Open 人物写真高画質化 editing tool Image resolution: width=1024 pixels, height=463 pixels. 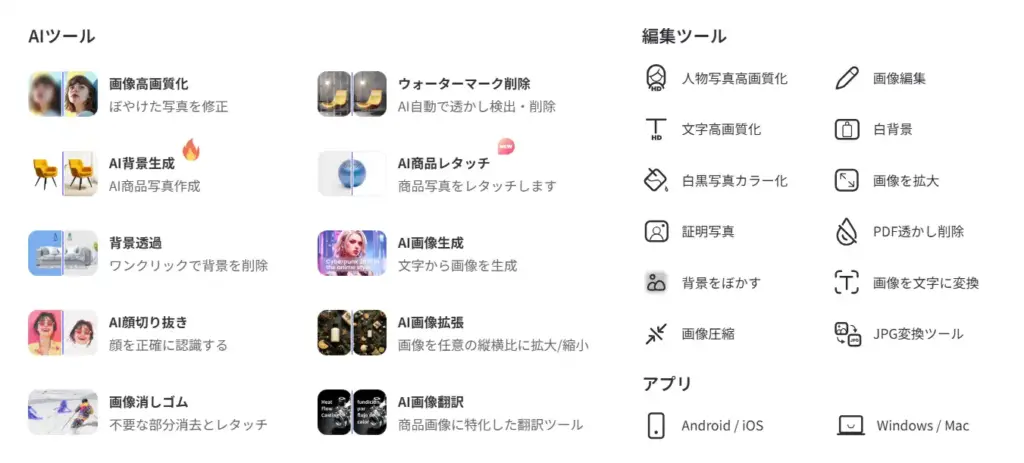point(733,78)
